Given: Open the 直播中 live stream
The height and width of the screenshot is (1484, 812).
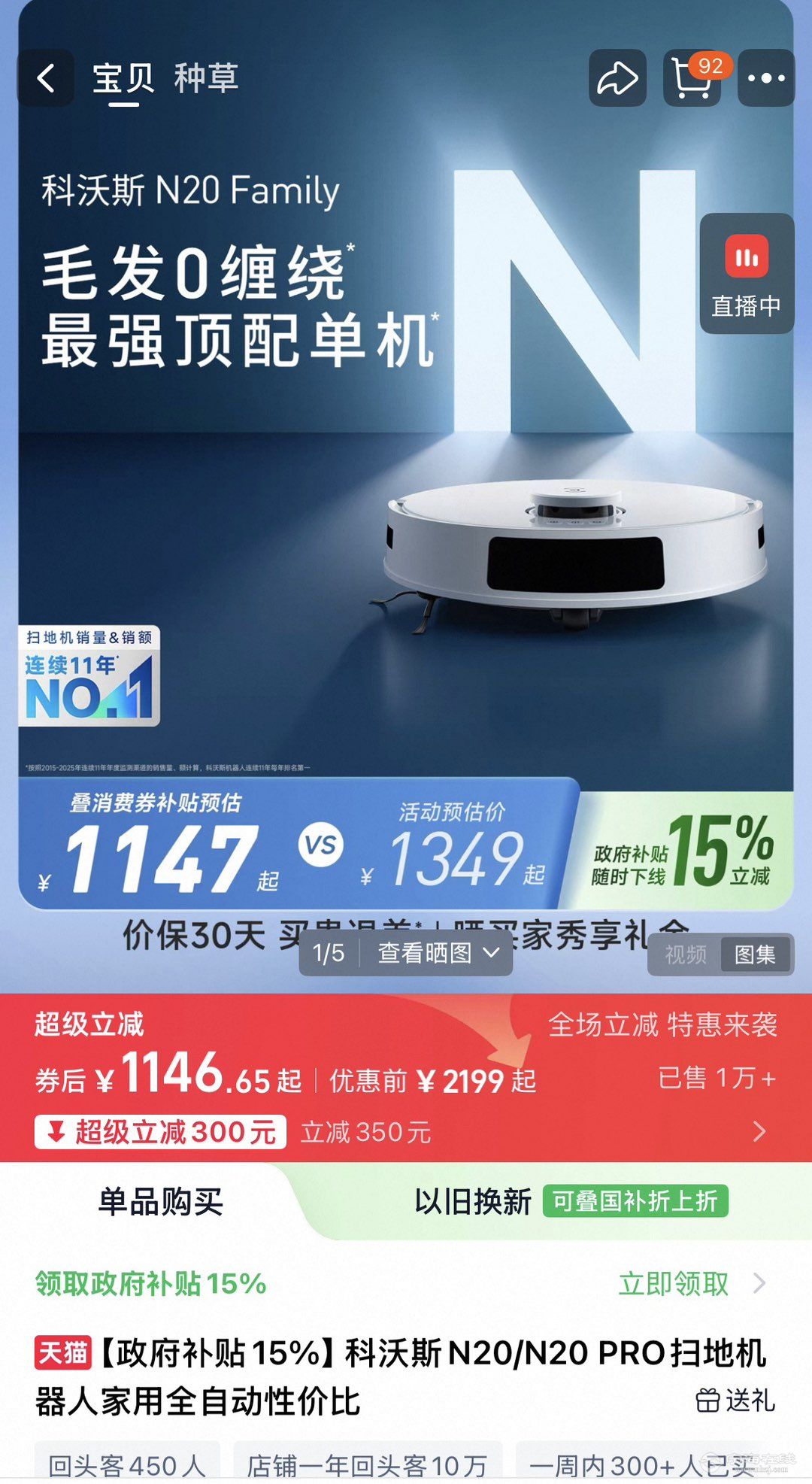Looking at the screenshot, I should point(746,275).
